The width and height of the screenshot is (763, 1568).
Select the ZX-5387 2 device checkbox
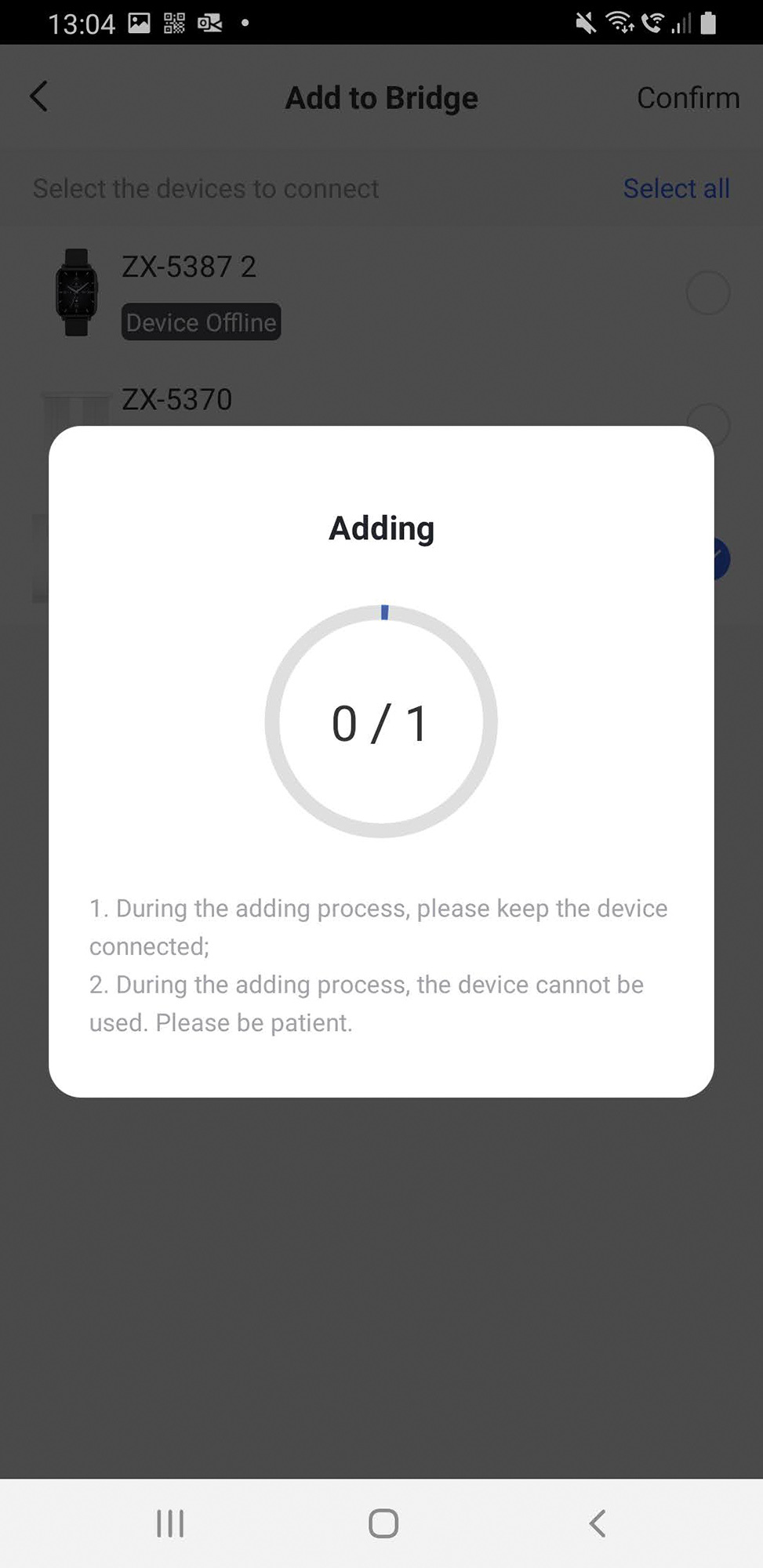707,293
